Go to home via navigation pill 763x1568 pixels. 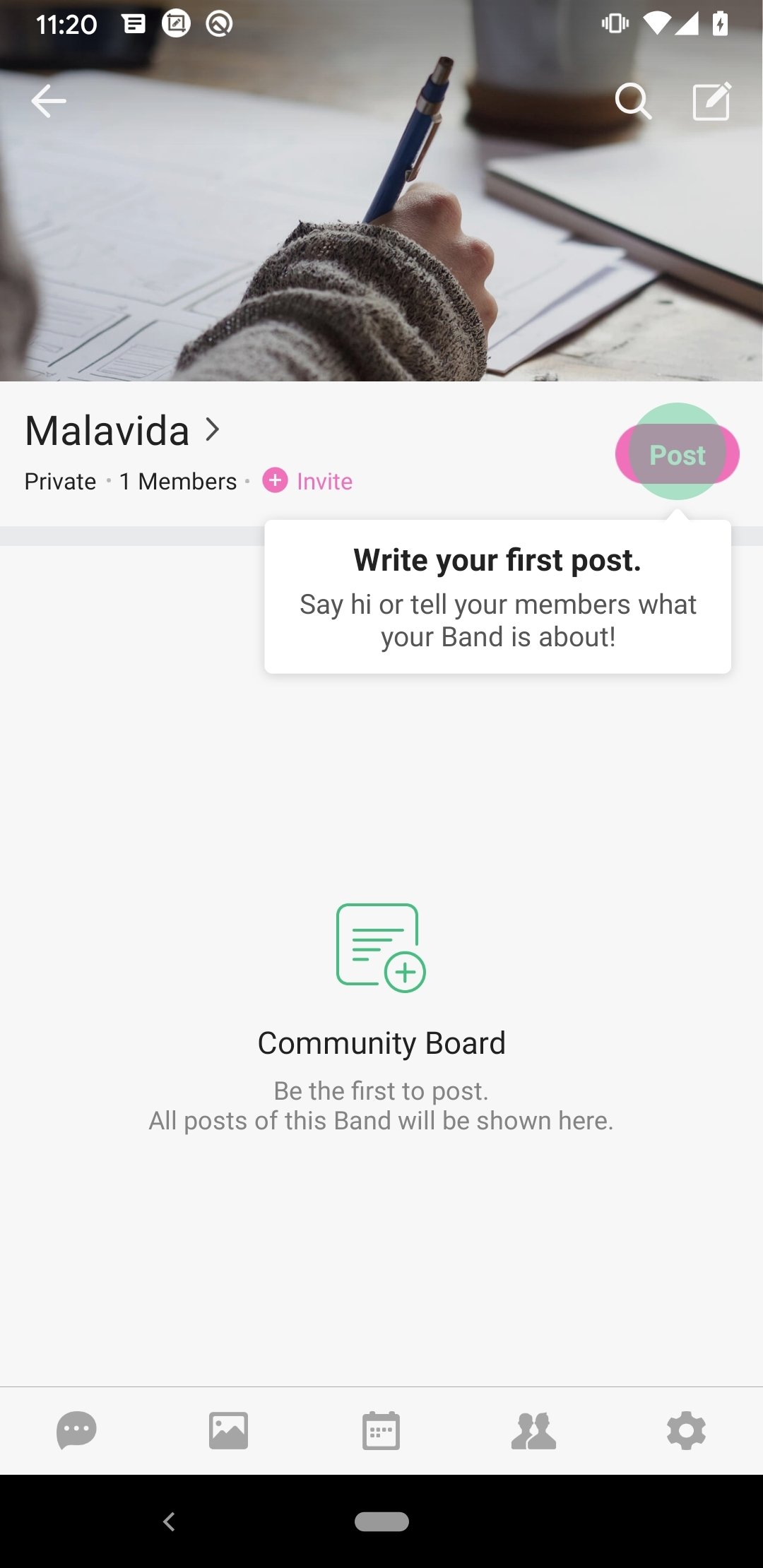click(x=381, y=1521)
